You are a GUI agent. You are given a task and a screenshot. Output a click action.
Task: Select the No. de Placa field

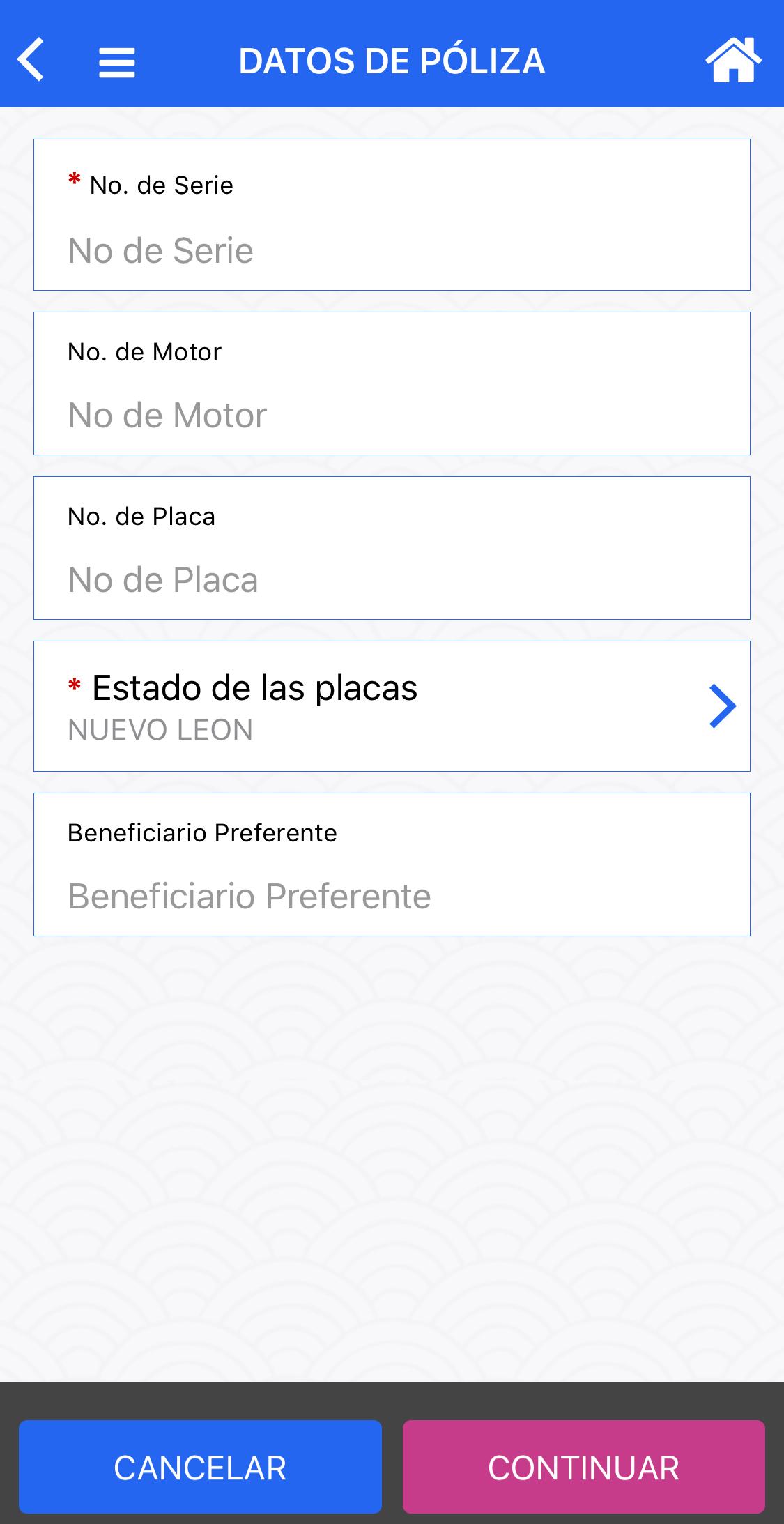[392, 579]
